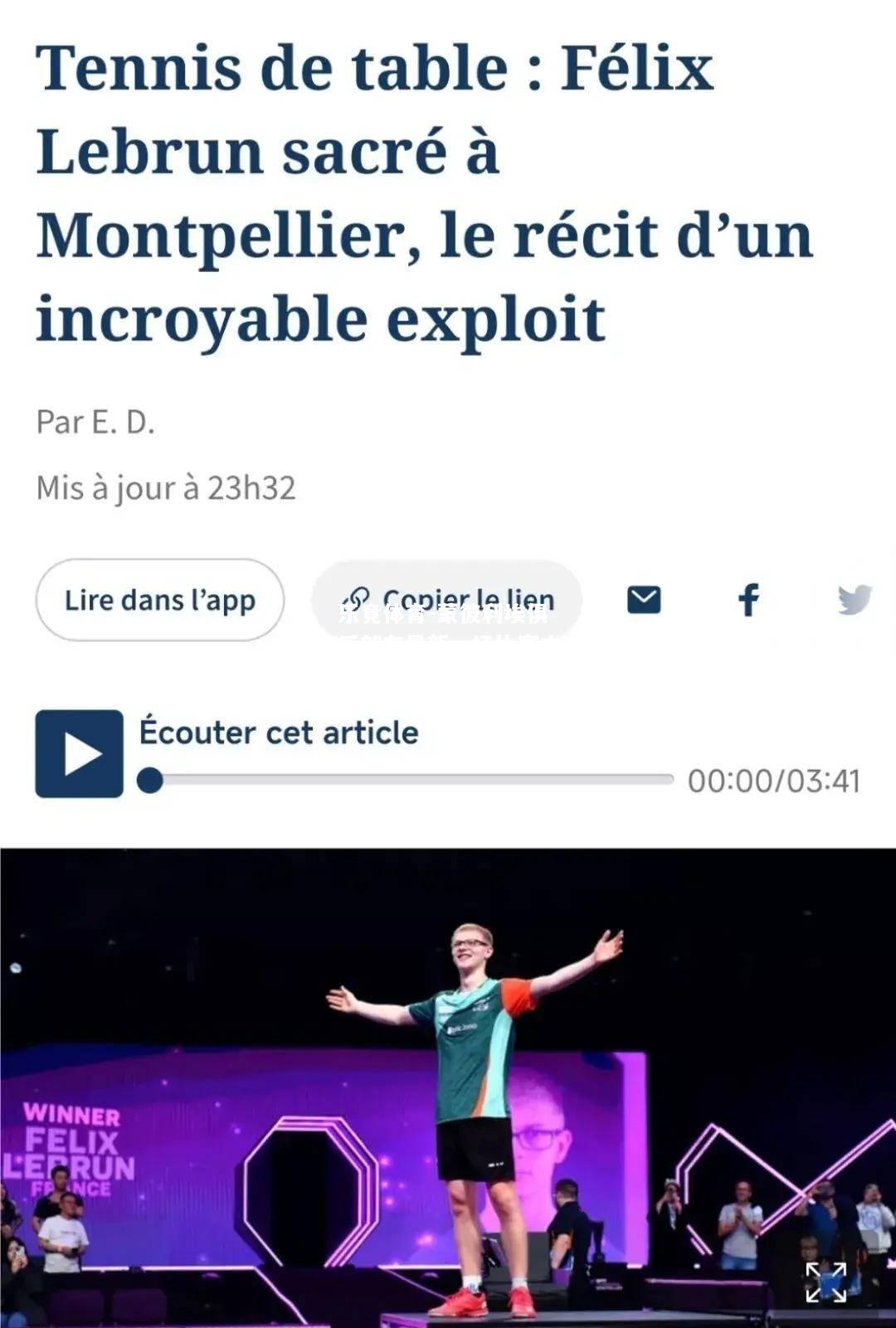Tap the audio progress slider
This screenshot has width=896, height=1328.
point(407,781)
